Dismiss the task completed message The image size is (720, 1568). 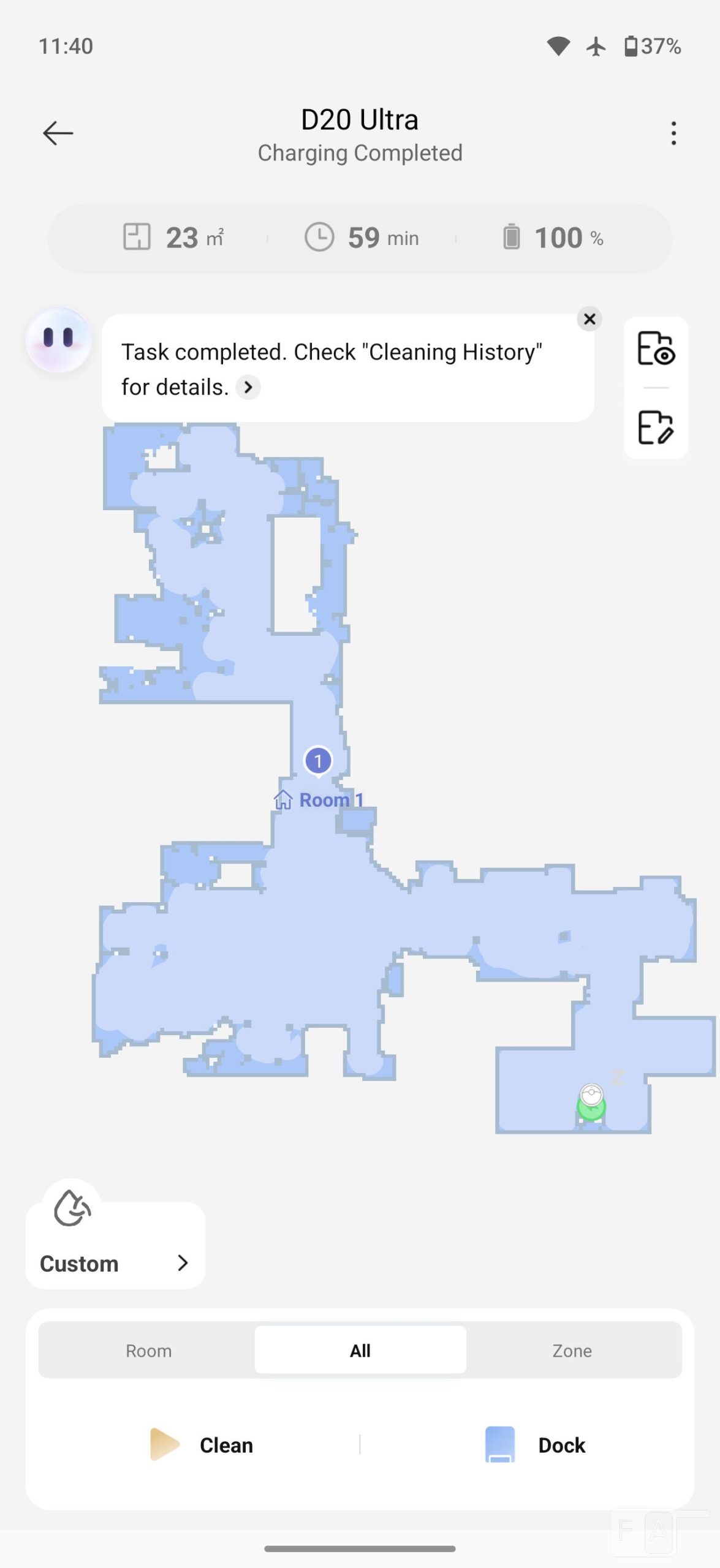[589, 319]
